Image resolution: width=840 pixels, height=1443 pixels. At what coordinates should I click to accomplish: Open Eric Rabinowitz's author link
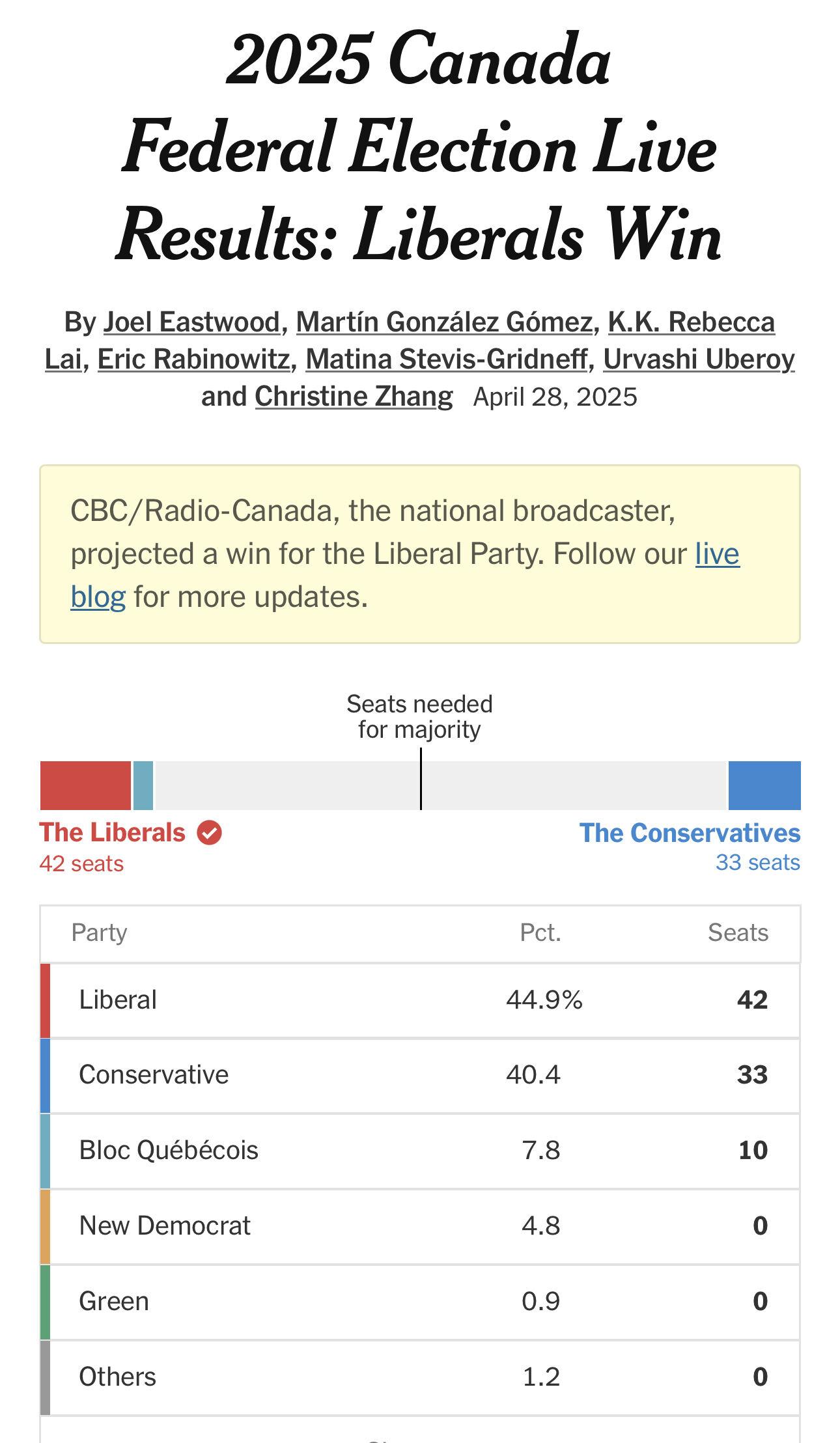pyautogui.click(x=193, y=359)
